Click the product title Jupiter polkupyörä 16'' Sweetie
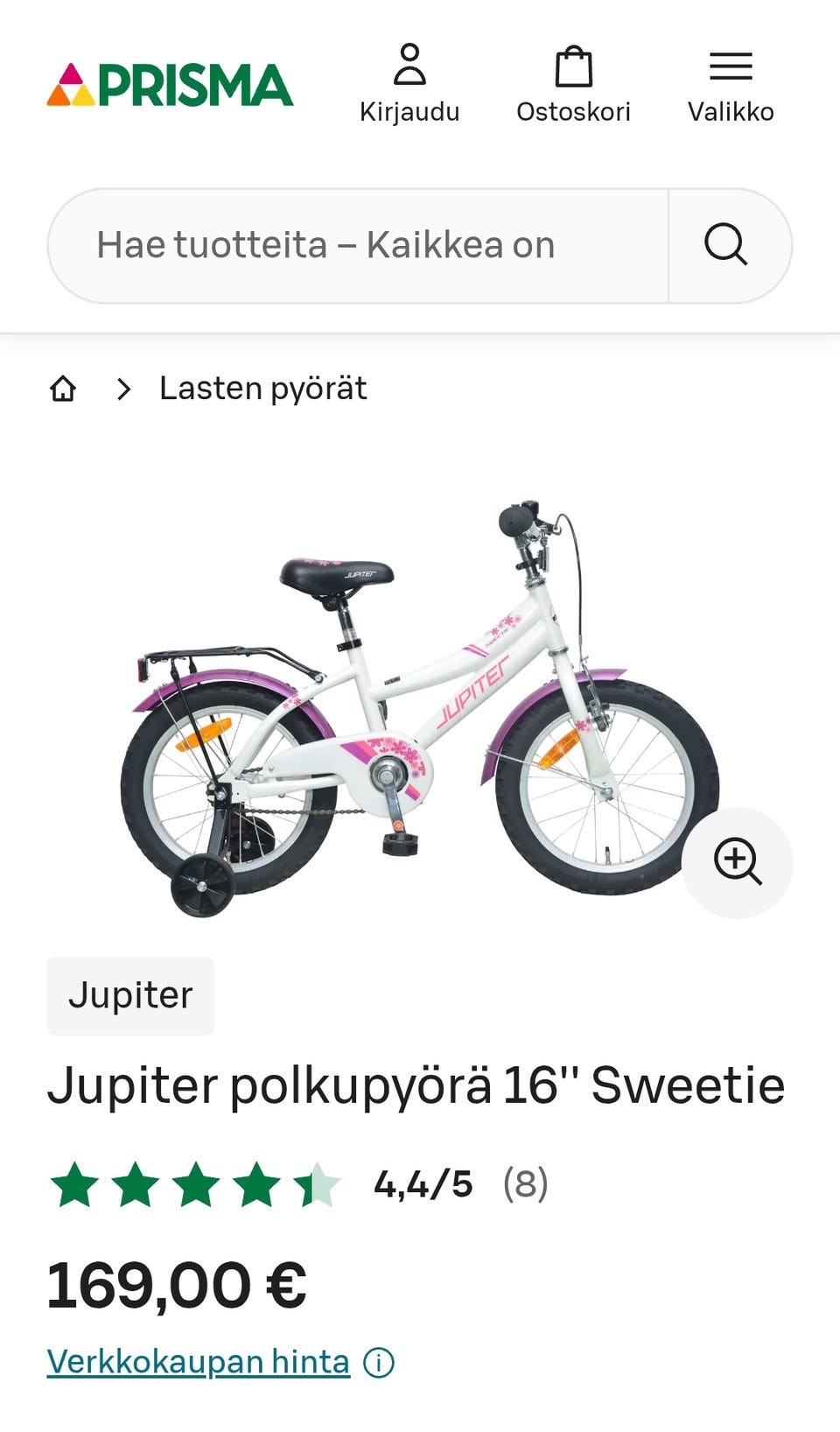 coord(417,1085)
